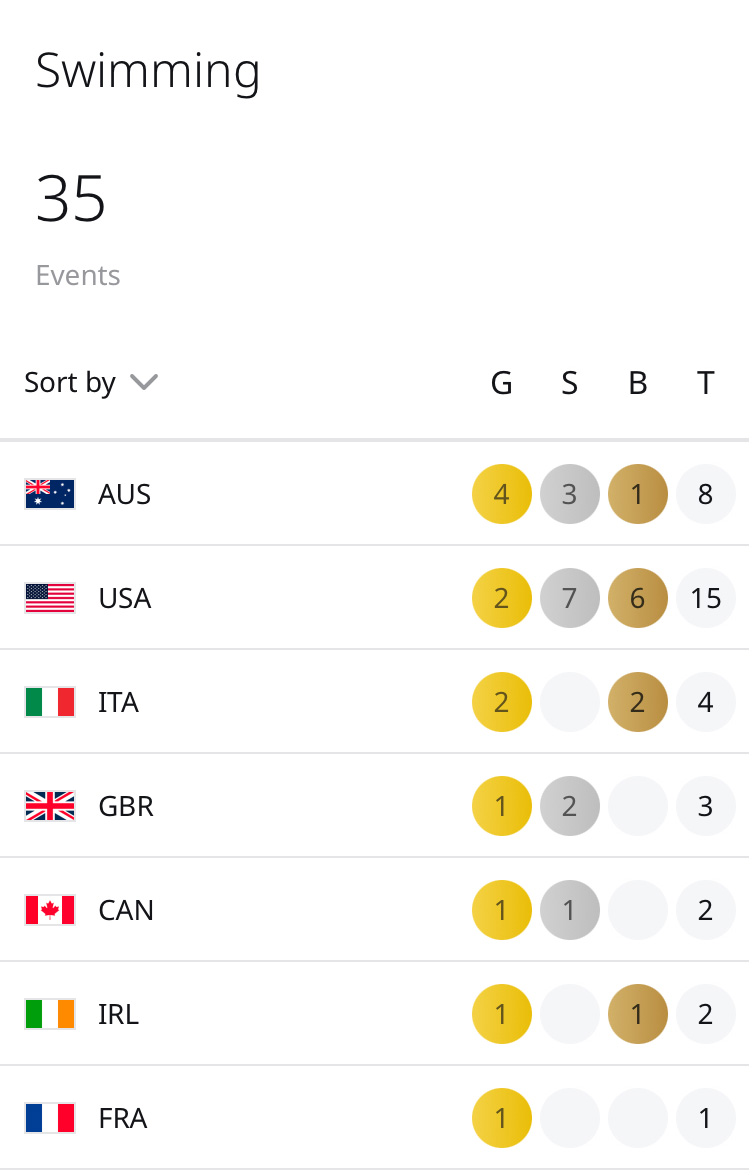
Task: Expand sorting options below Swimming header
Action: click(x=92, y=382)
